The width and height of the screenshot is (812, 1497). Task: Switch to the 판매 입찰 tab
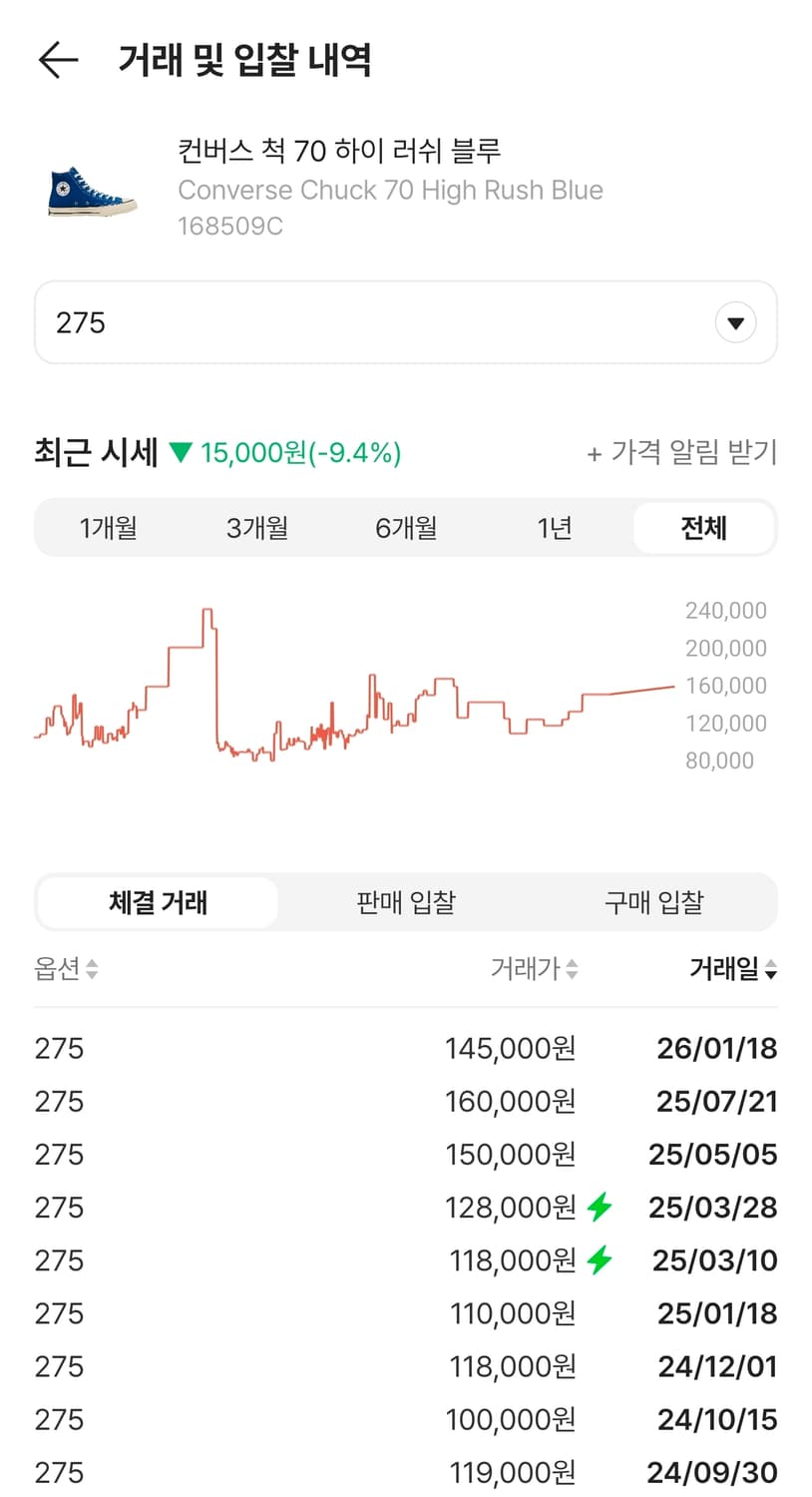[x=405, y=901]
